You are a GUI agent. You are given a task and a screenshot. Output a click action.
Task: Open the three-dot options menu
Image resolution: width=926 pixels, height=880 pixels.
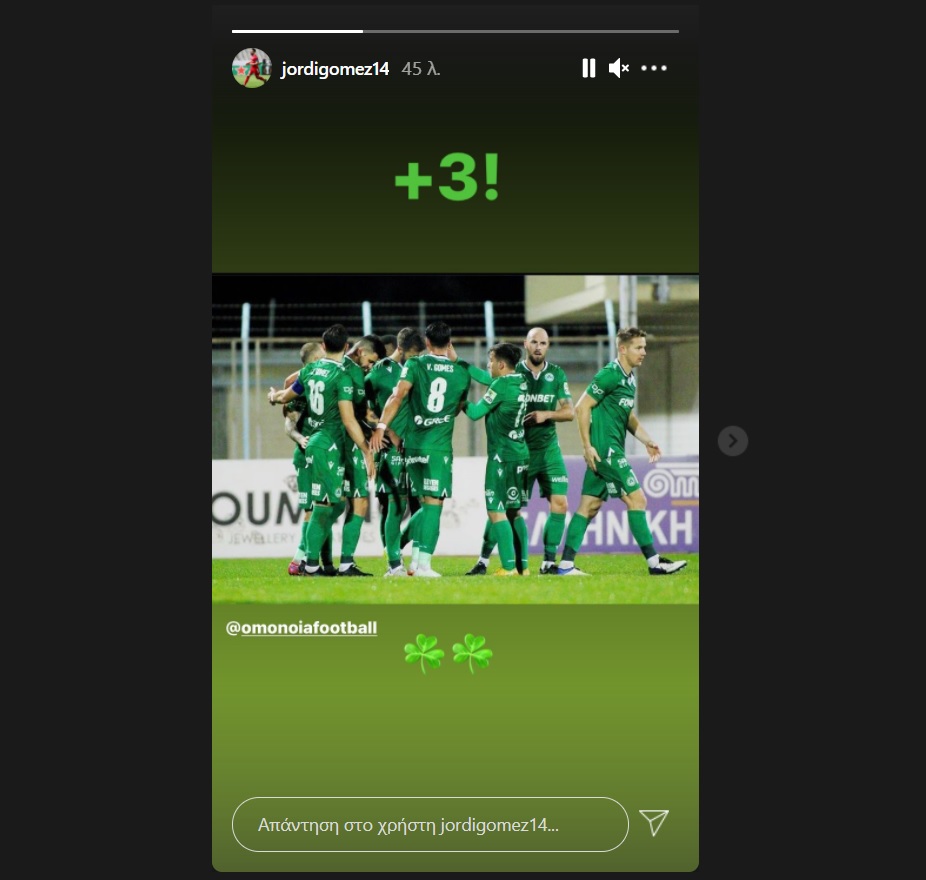pos(654,68)
